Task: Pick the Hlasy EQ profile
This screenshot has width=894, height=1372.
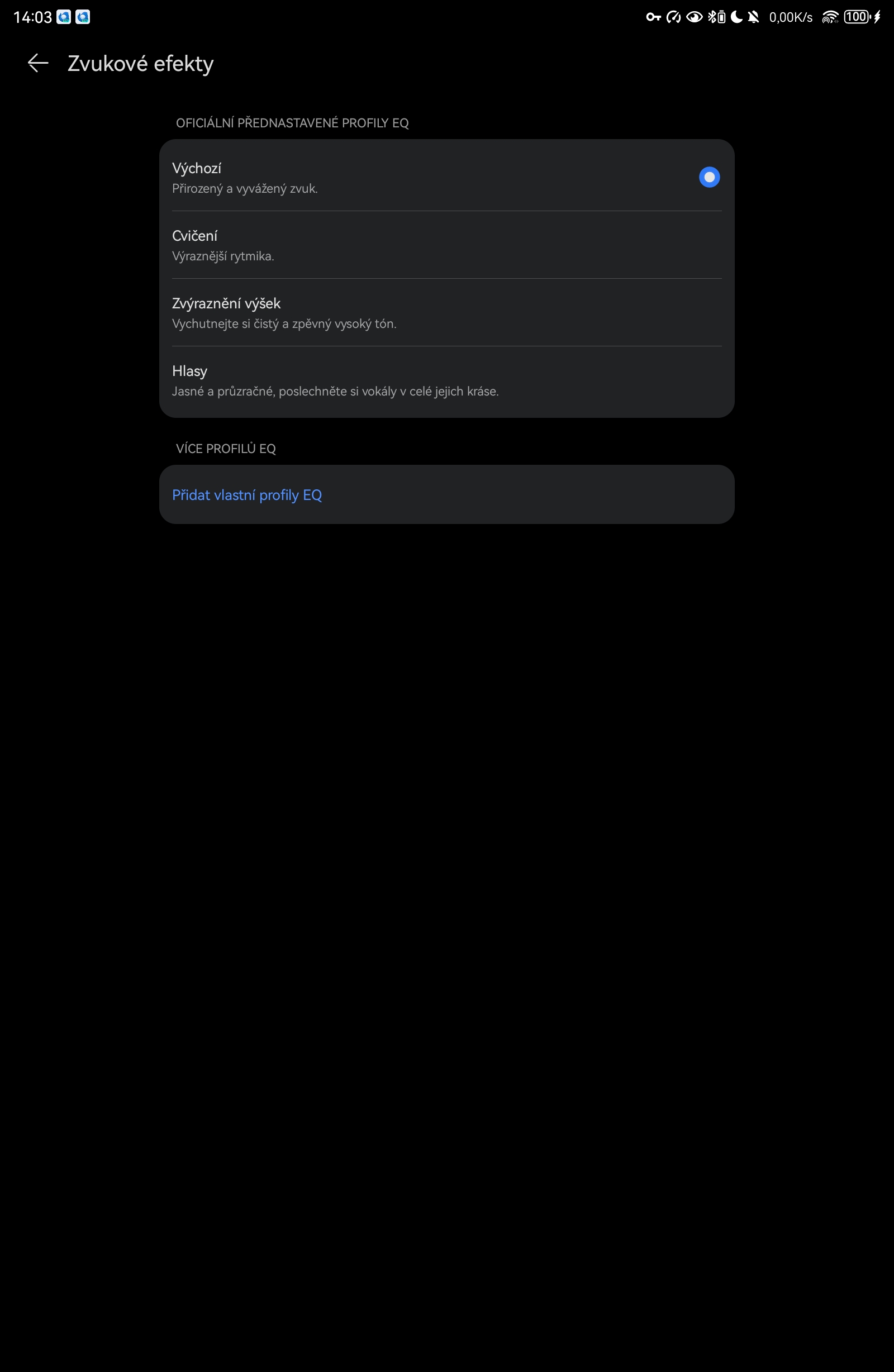Action: pyautogui.click(x=446, y=380)
